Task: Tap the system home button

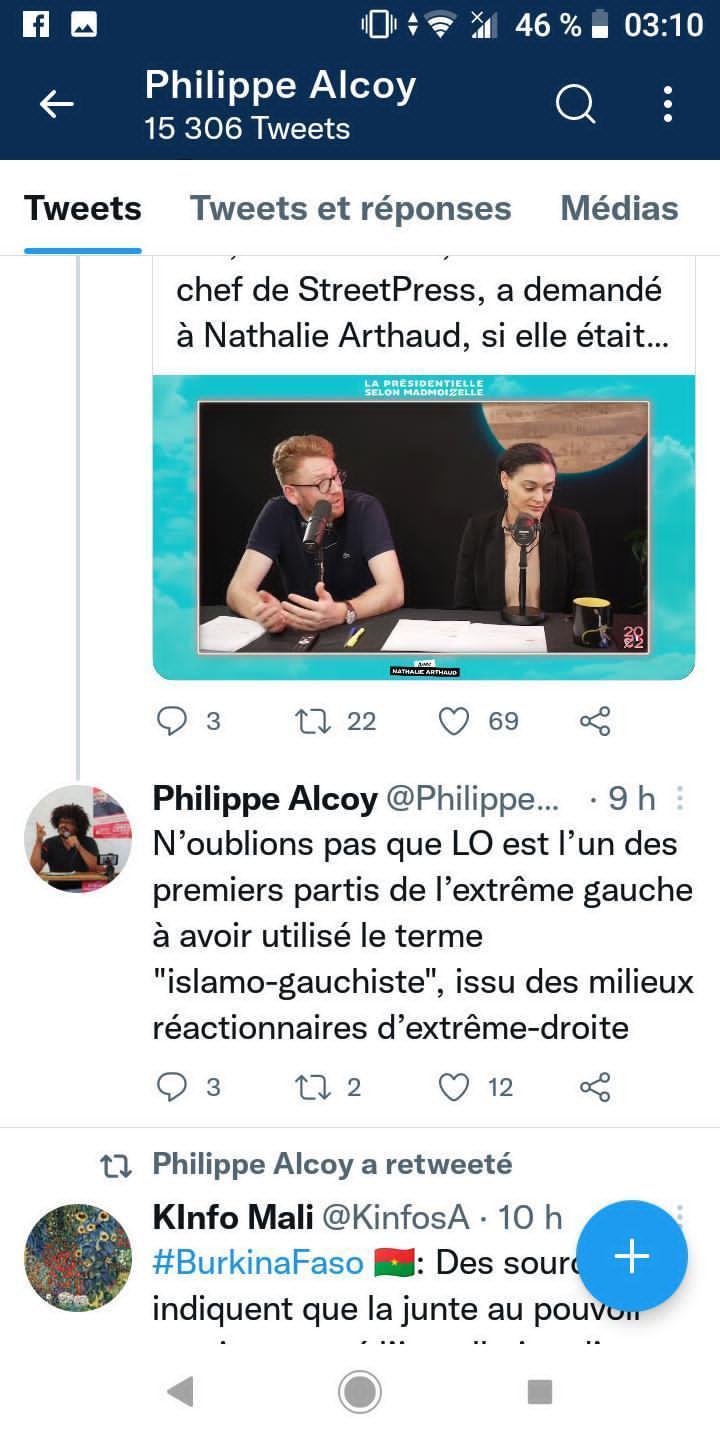Action: [360, 1391]
